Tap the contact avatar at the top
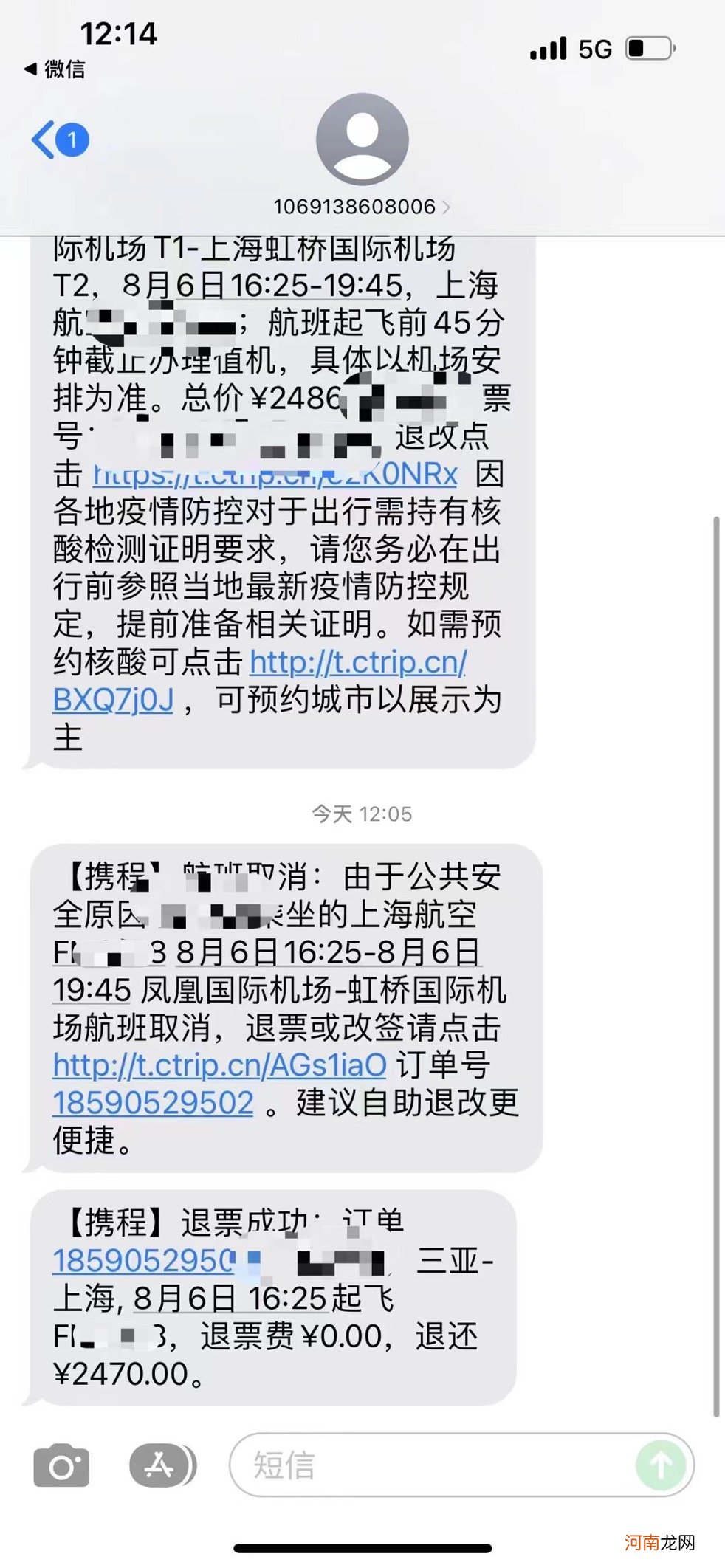Image resolution: width=725 pixels, height=1568 pixels. click(x=361, y=142)
